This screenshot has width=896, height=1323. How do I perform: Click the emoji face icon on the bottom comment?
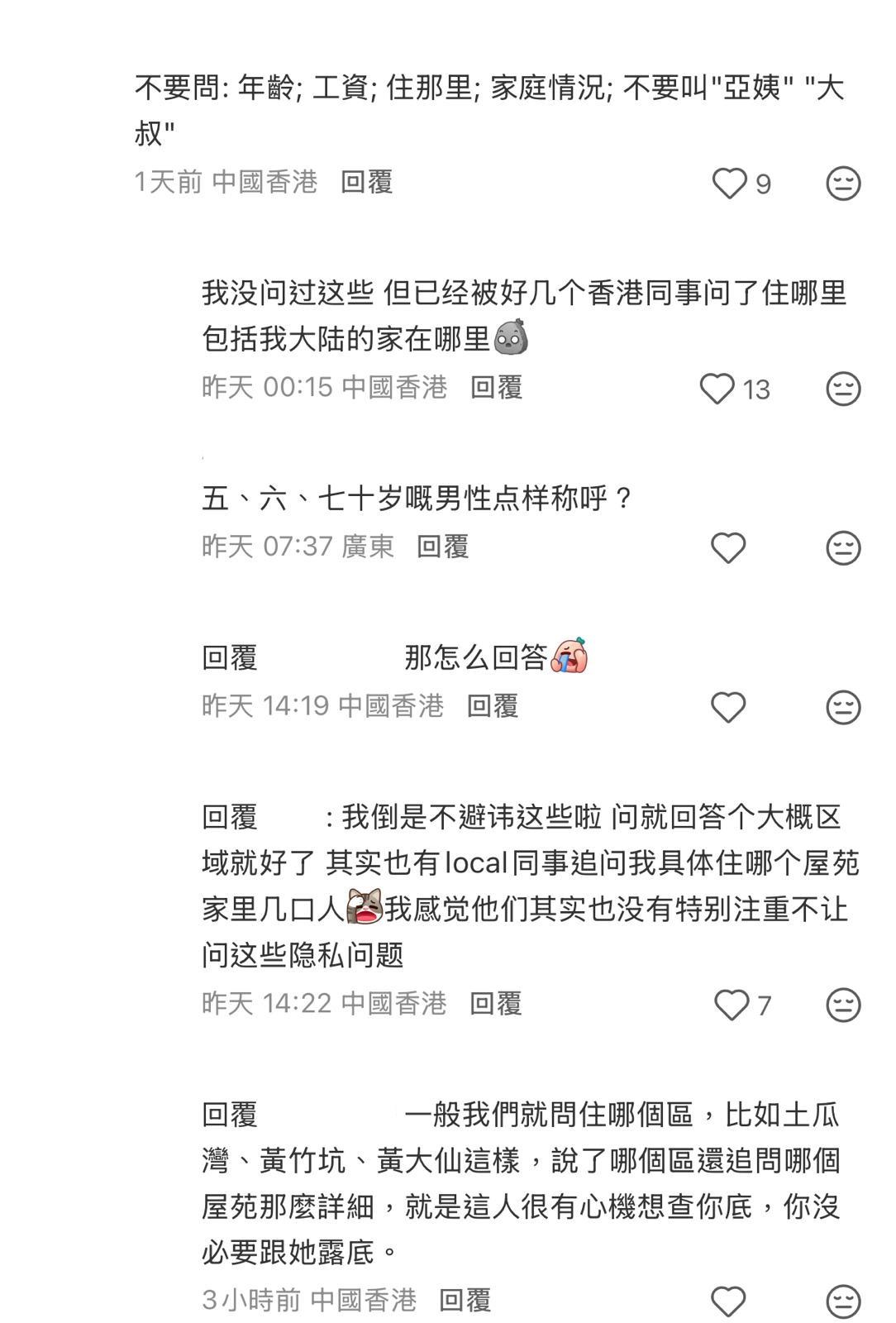[843, 1298]
